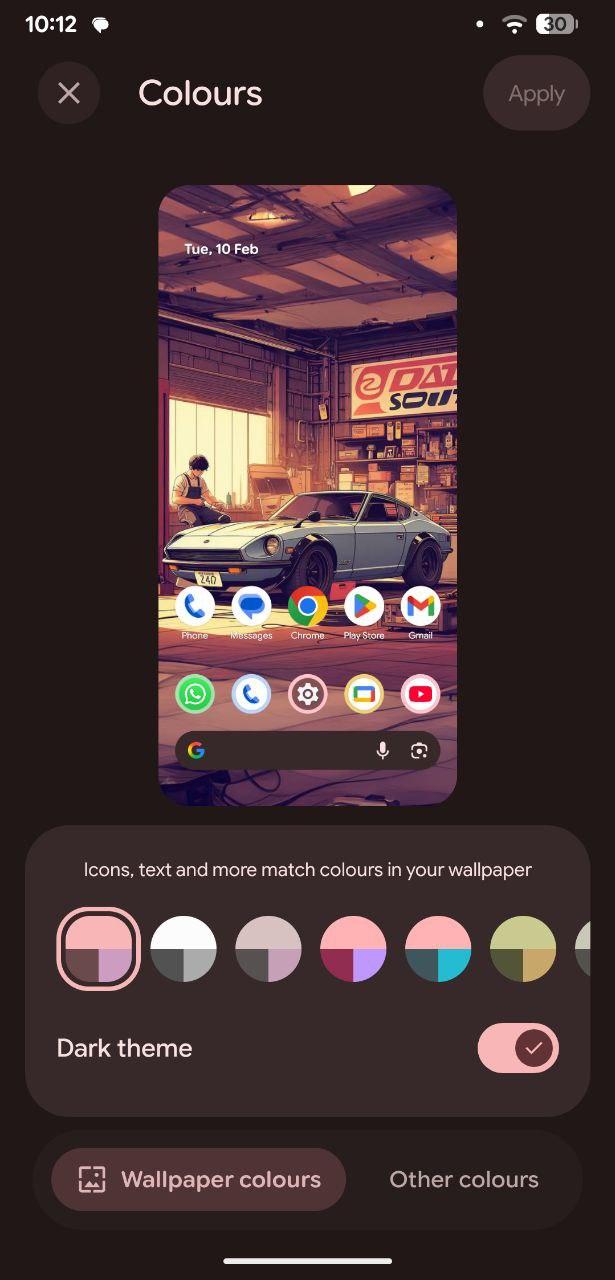
Task: Choose the pink and cyan colour swatch
Action: point(438,949)
